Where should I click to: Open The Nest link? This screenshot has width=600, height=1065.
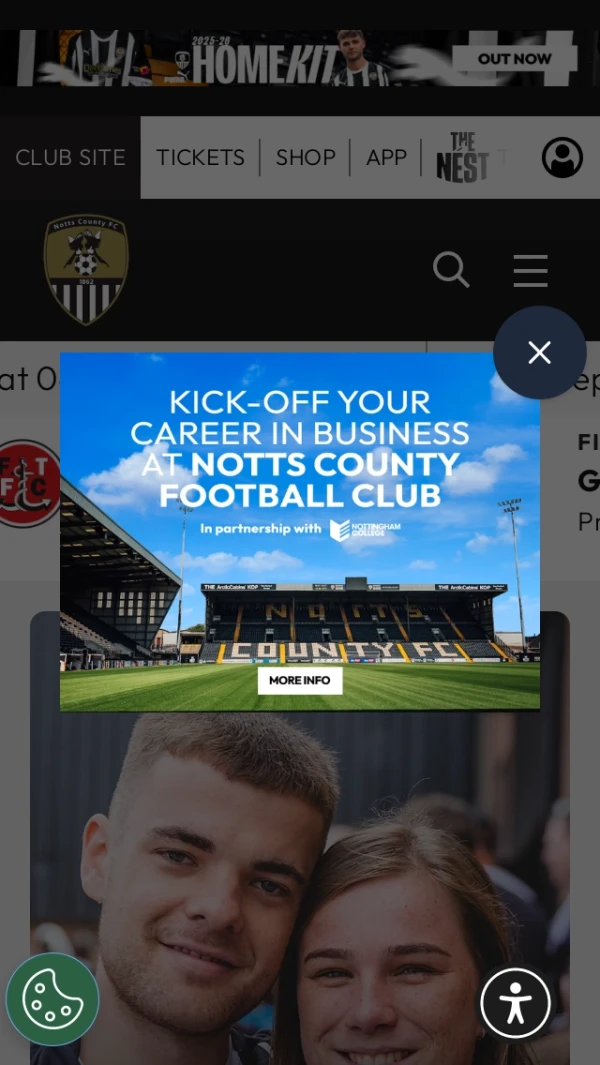pyautogui.click(x=462, y=157)
